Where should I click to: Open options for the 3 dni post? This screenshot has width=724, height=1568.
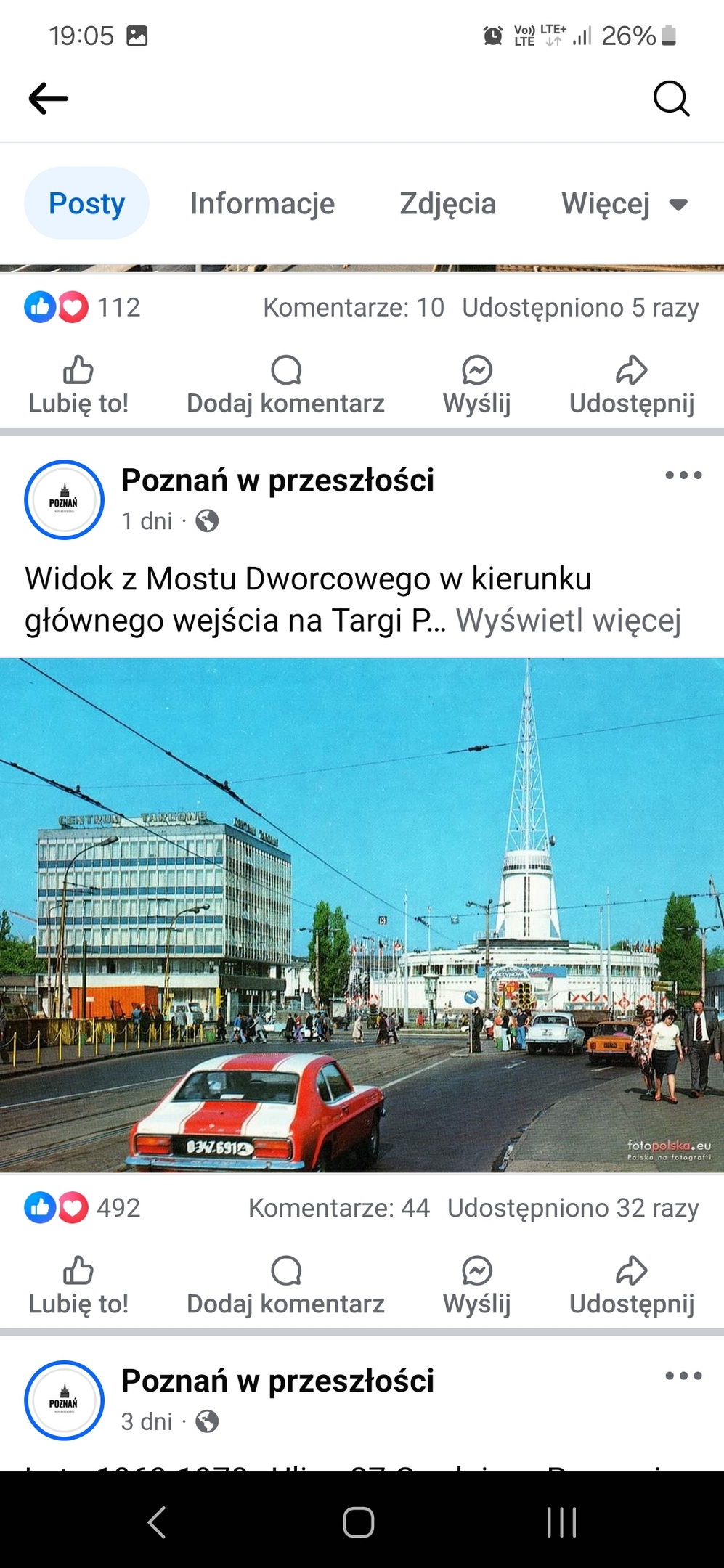pyautogui.click(x=683, y=1376)
